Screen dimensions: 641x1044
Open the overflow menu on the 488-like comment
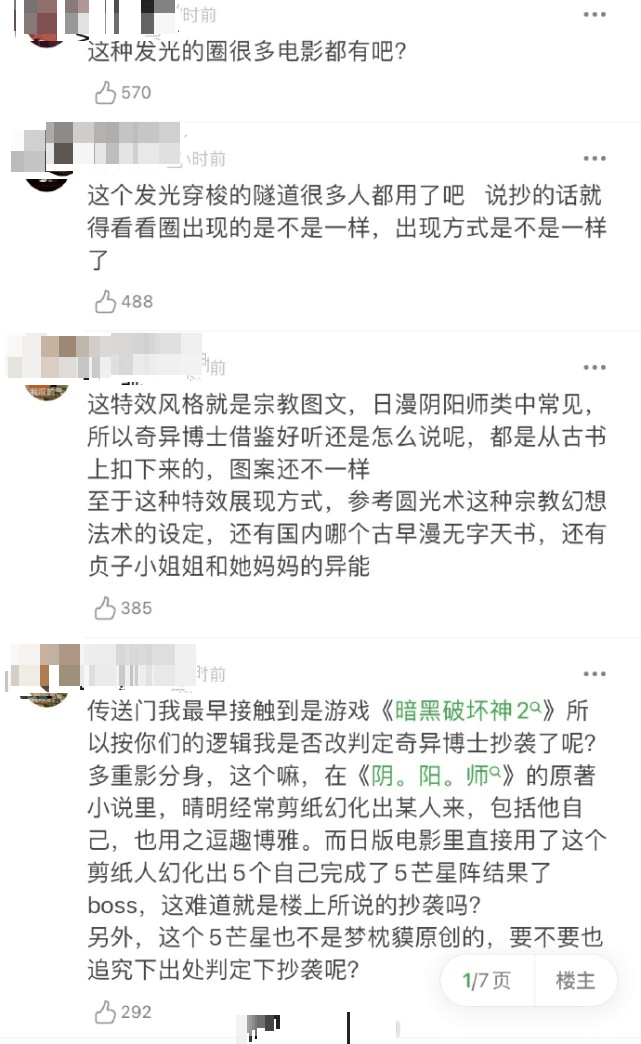click(595, 159)
